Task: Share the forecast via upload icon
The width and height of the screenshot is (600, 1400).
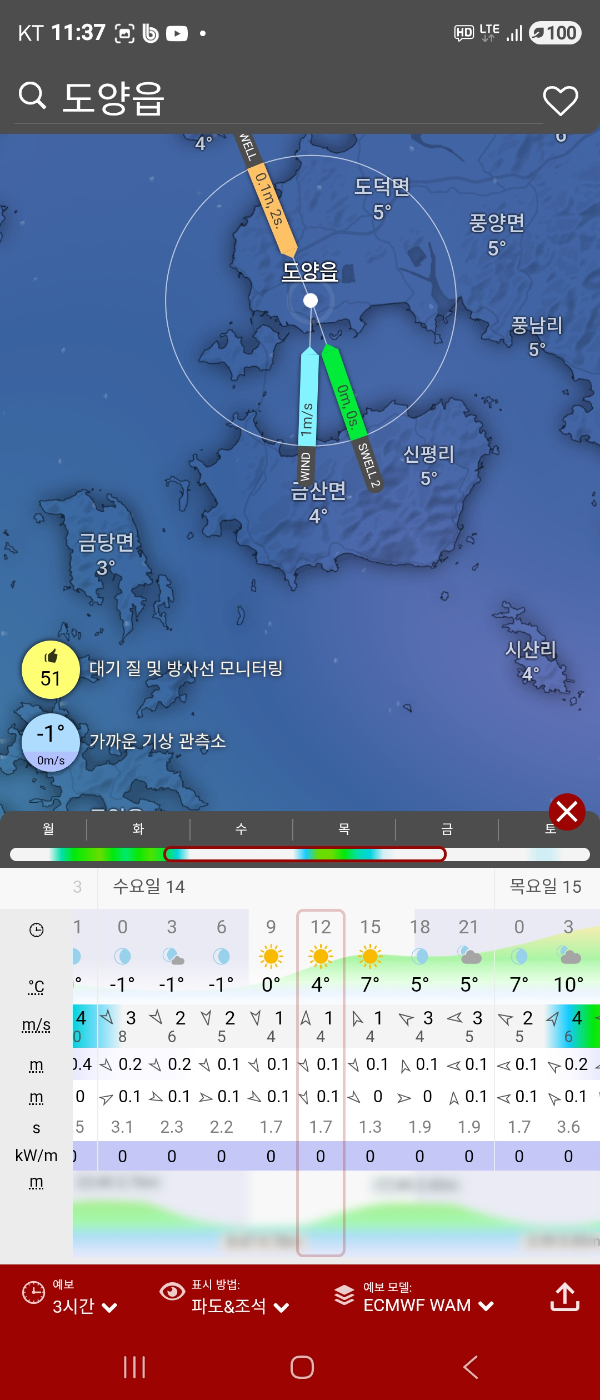Action: click(x=565, y=1297)
